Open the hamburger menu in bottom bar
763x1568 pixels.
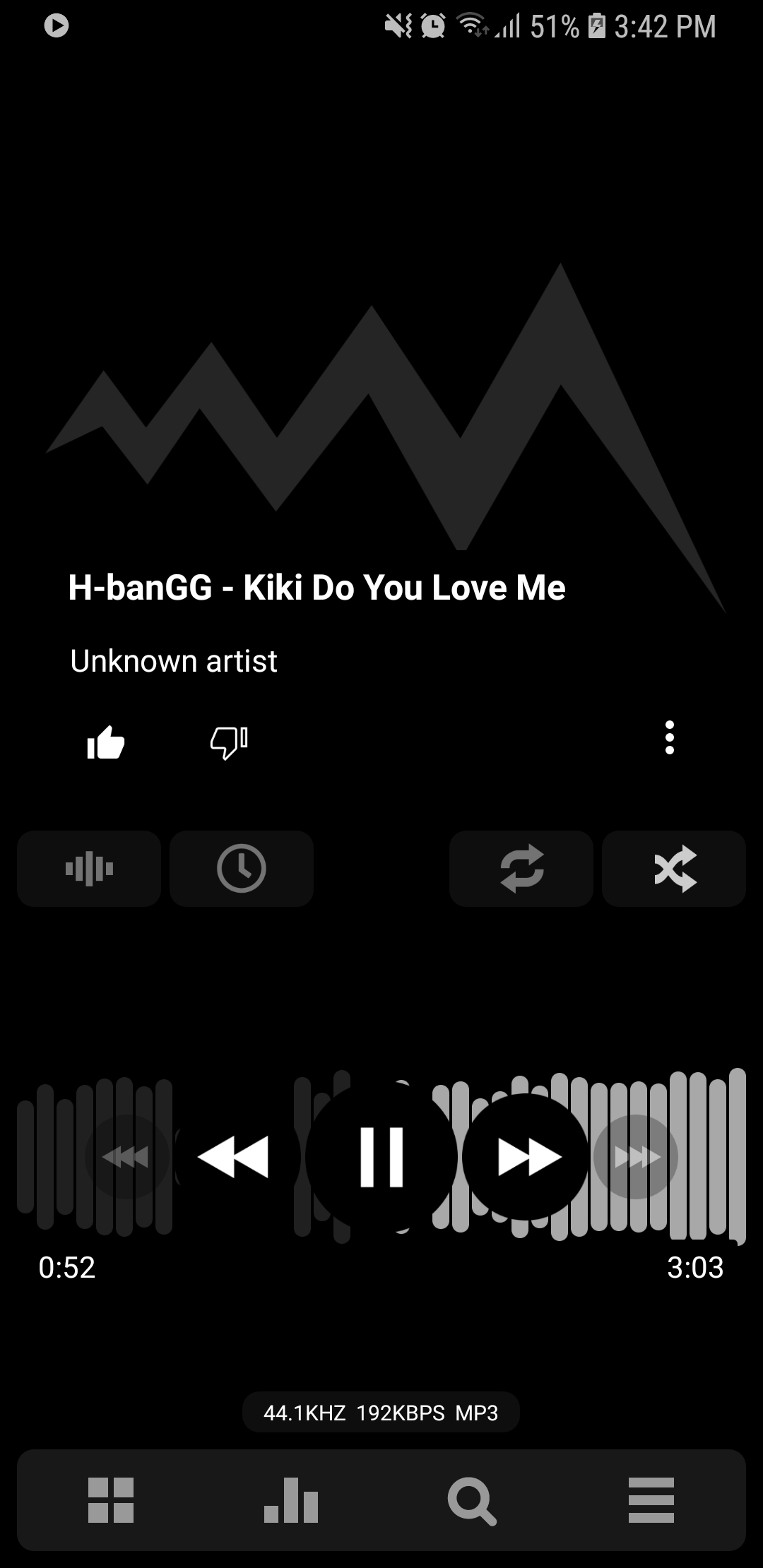[650, 1500]
